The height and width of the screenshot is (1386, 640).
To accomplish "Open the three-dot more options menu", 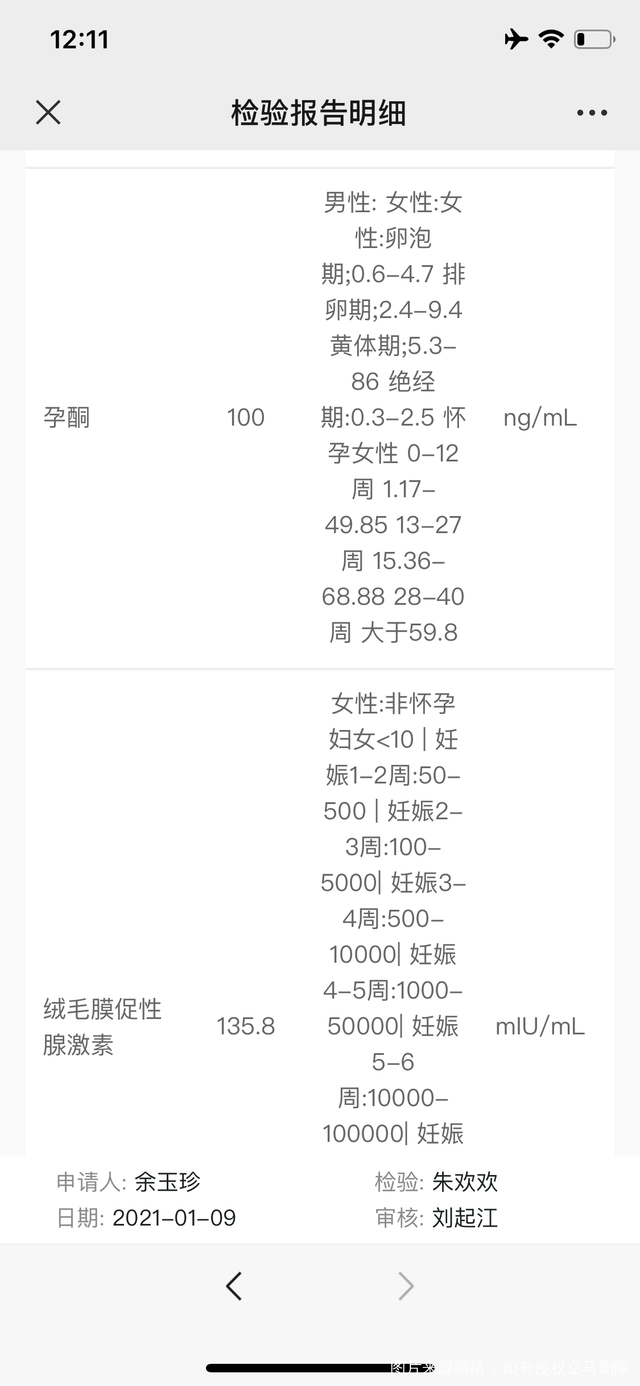I will [x=592, y=113].
